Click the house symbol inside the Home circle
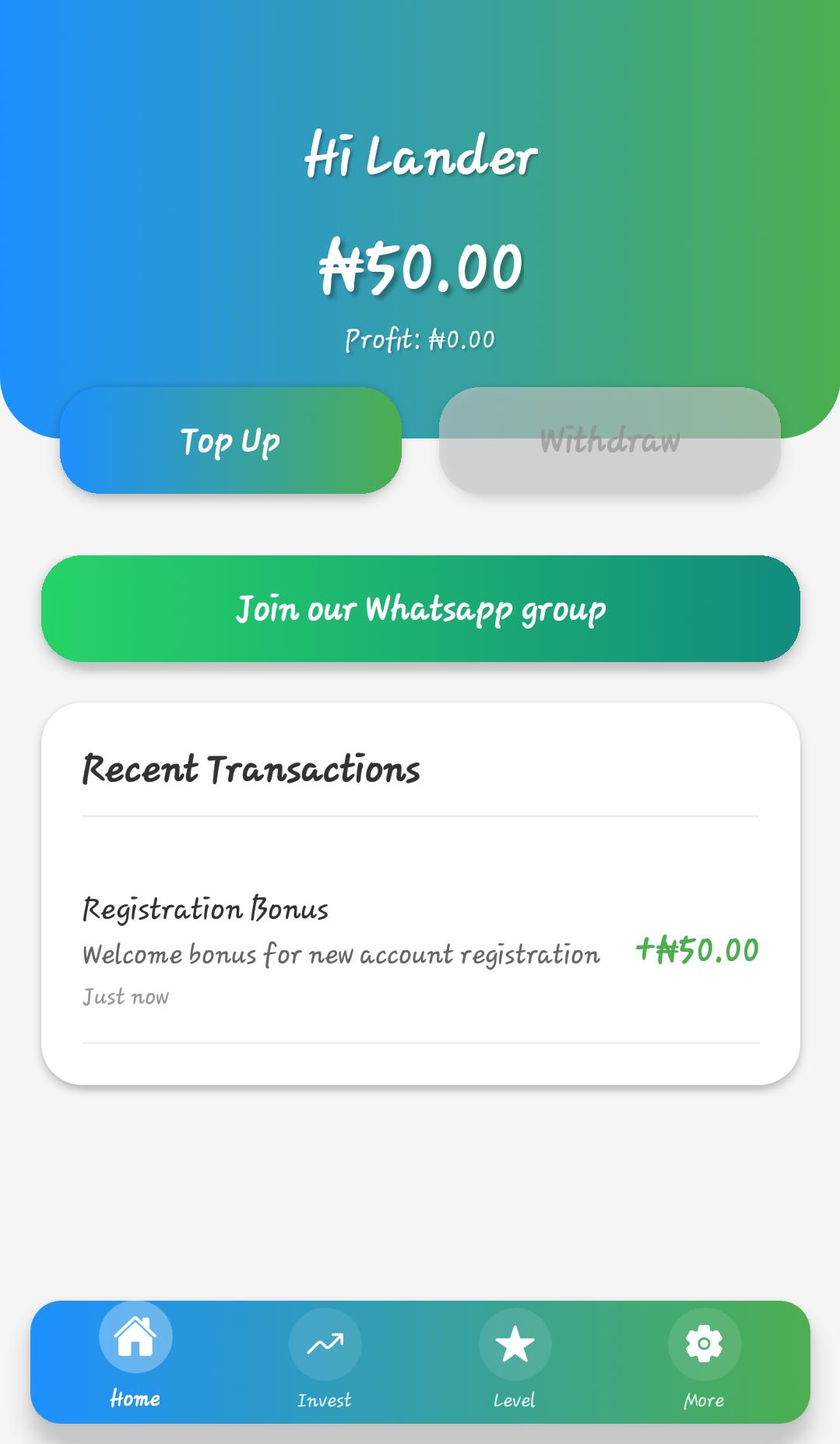 tap(134, 1337)
